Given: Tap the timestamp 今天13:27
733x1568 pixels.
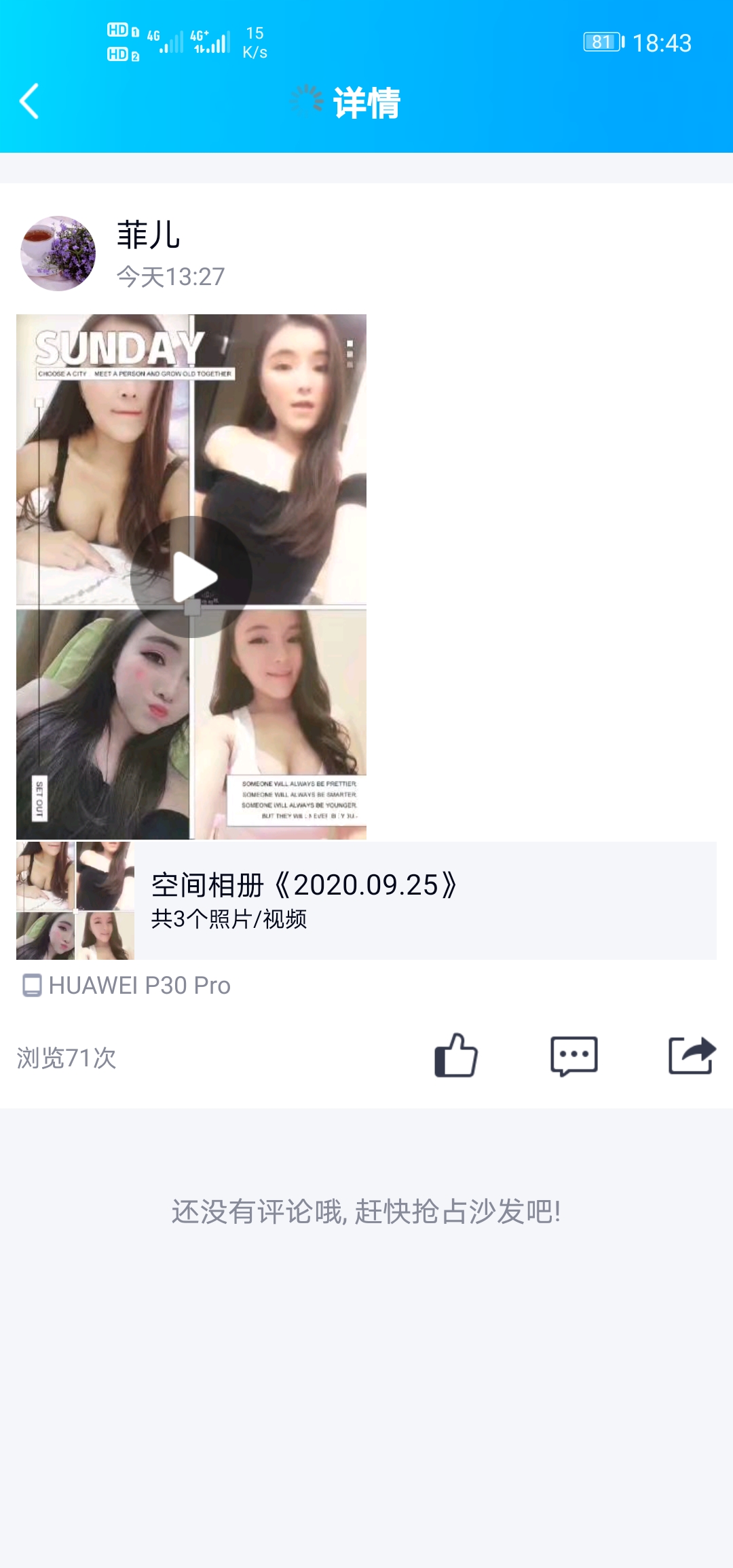Looking at the screenshot, I should click(x=170, y=275).
